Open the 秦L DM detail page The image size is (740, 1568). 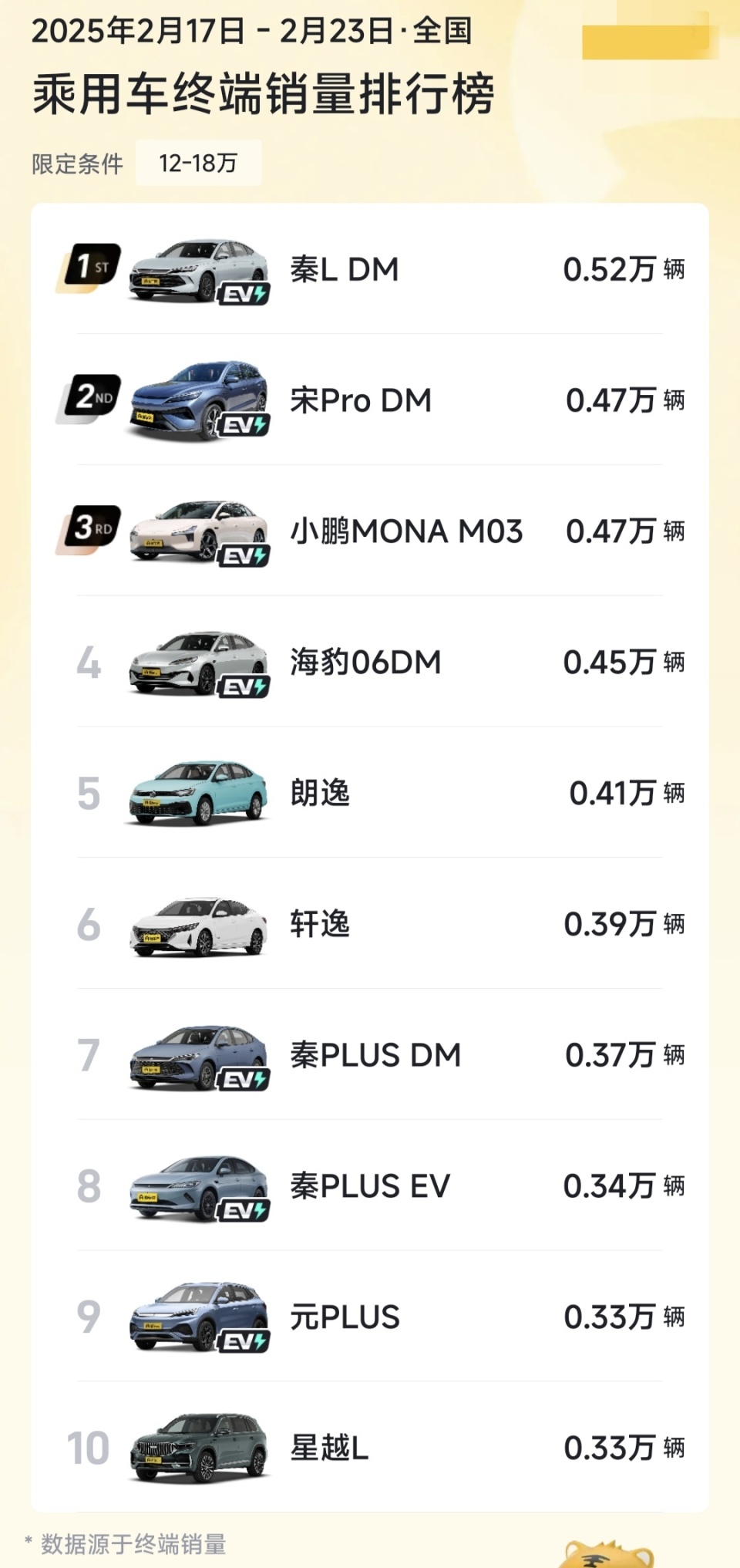pos(347,270)
